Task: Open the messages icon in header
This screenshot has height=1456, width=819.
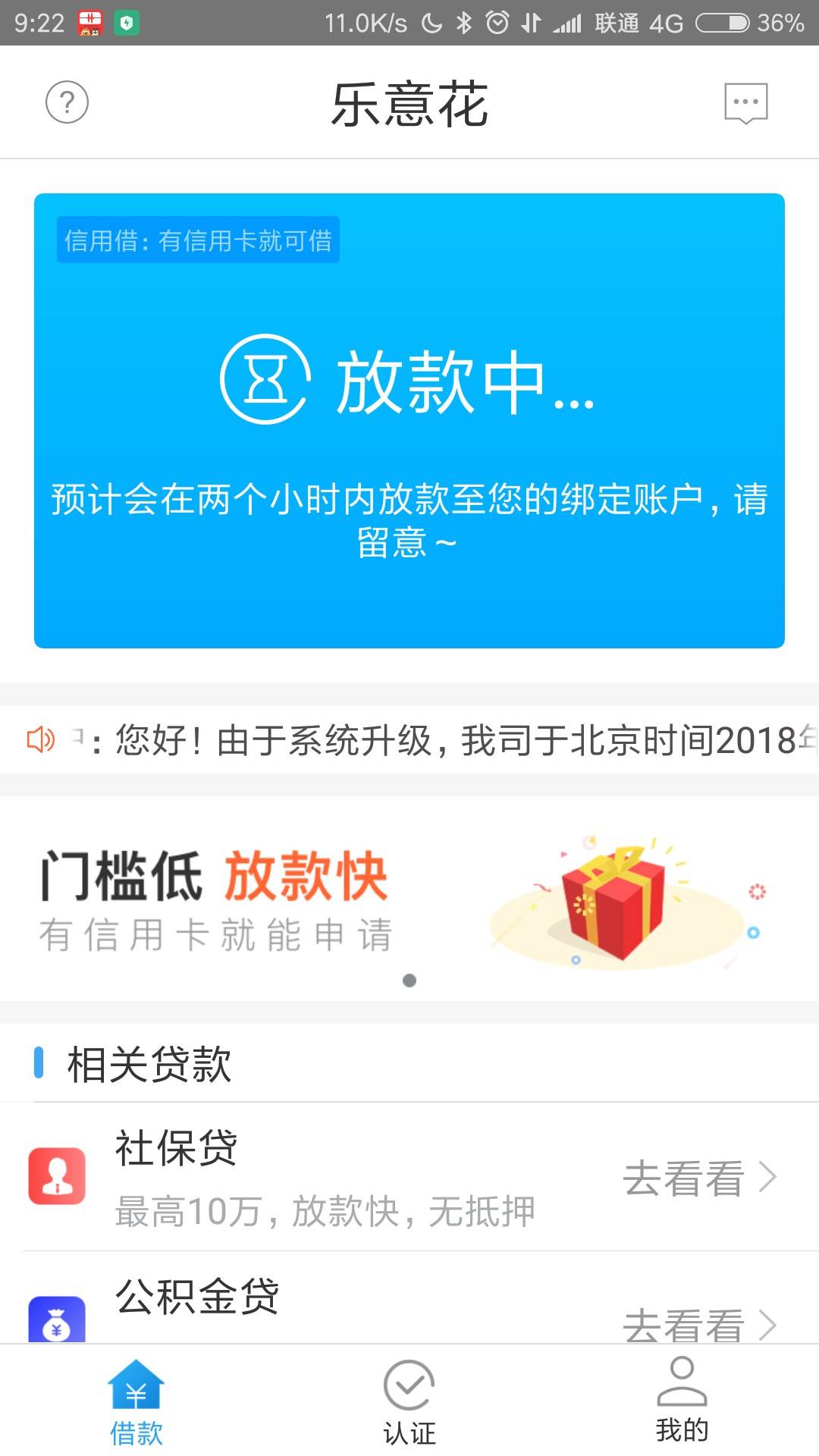Action: [x=746, y=103]
